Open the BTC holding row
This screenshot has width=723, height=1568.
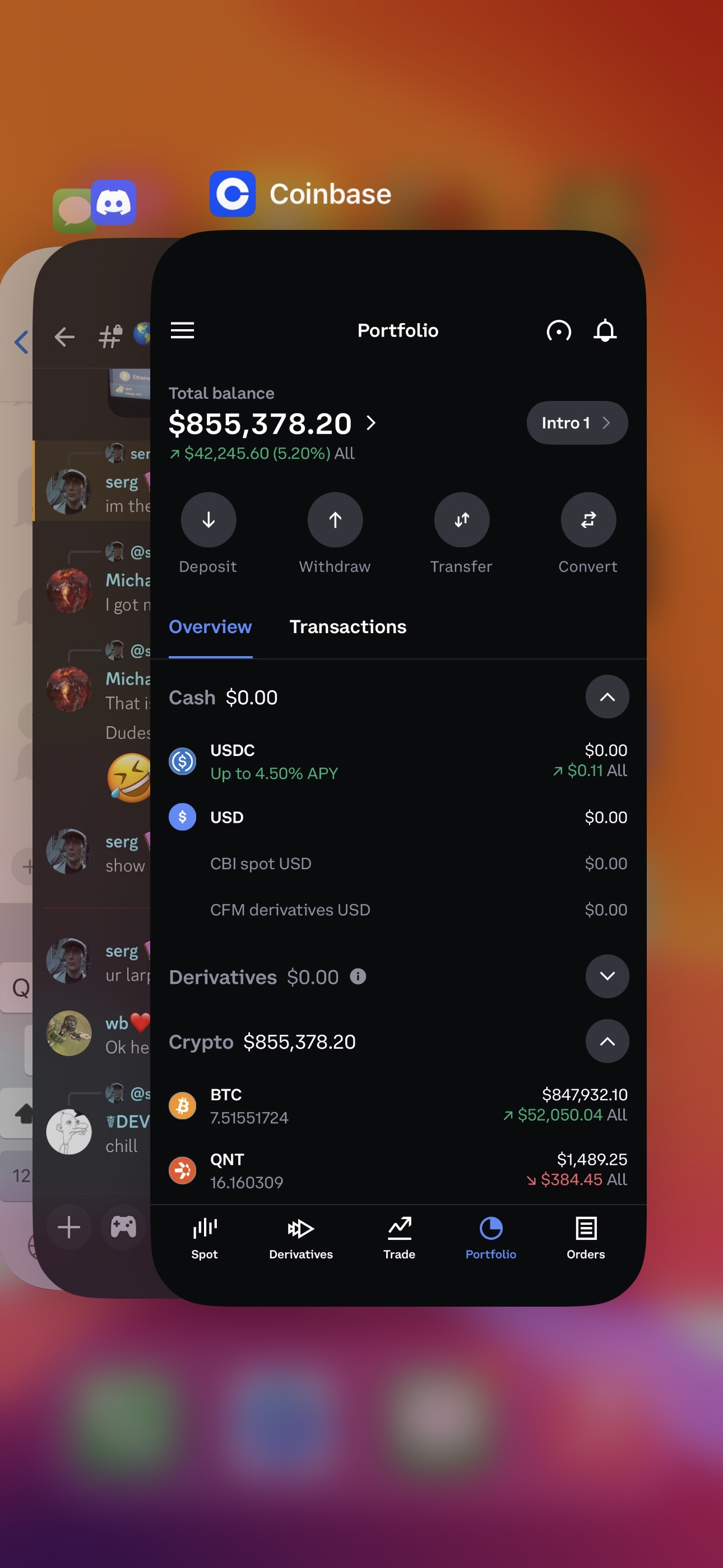tap(398, 1105)
